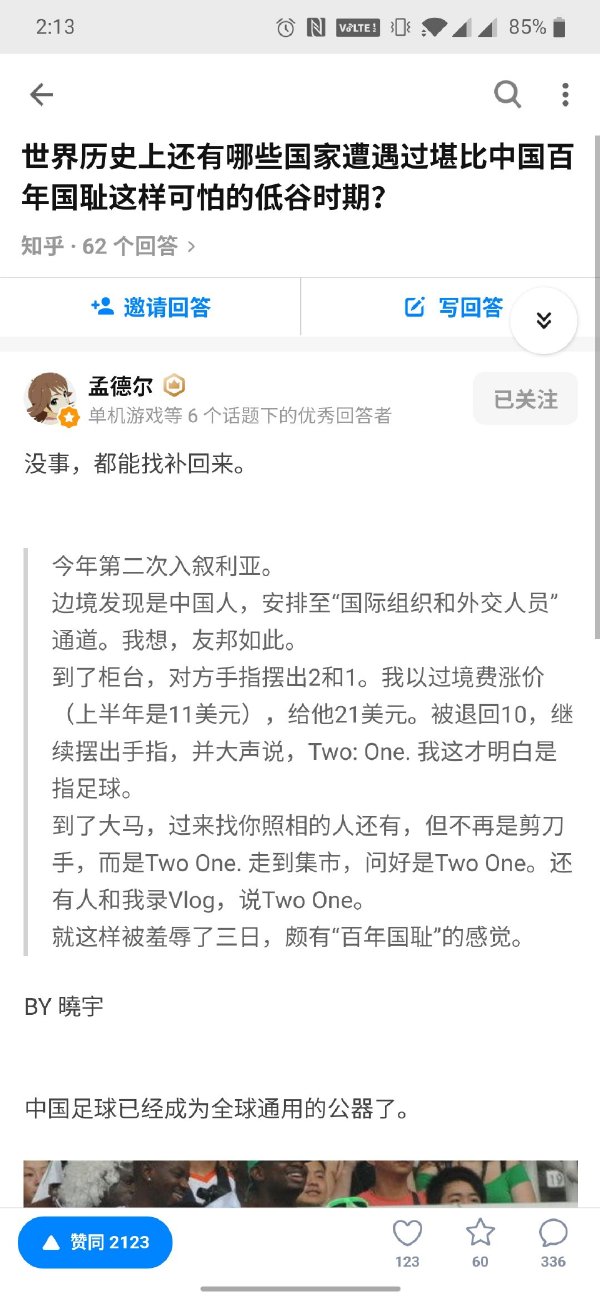Tap 邀请回答 to invite answers
Screen dimensions: 600x1300
[x=150, y=307]
